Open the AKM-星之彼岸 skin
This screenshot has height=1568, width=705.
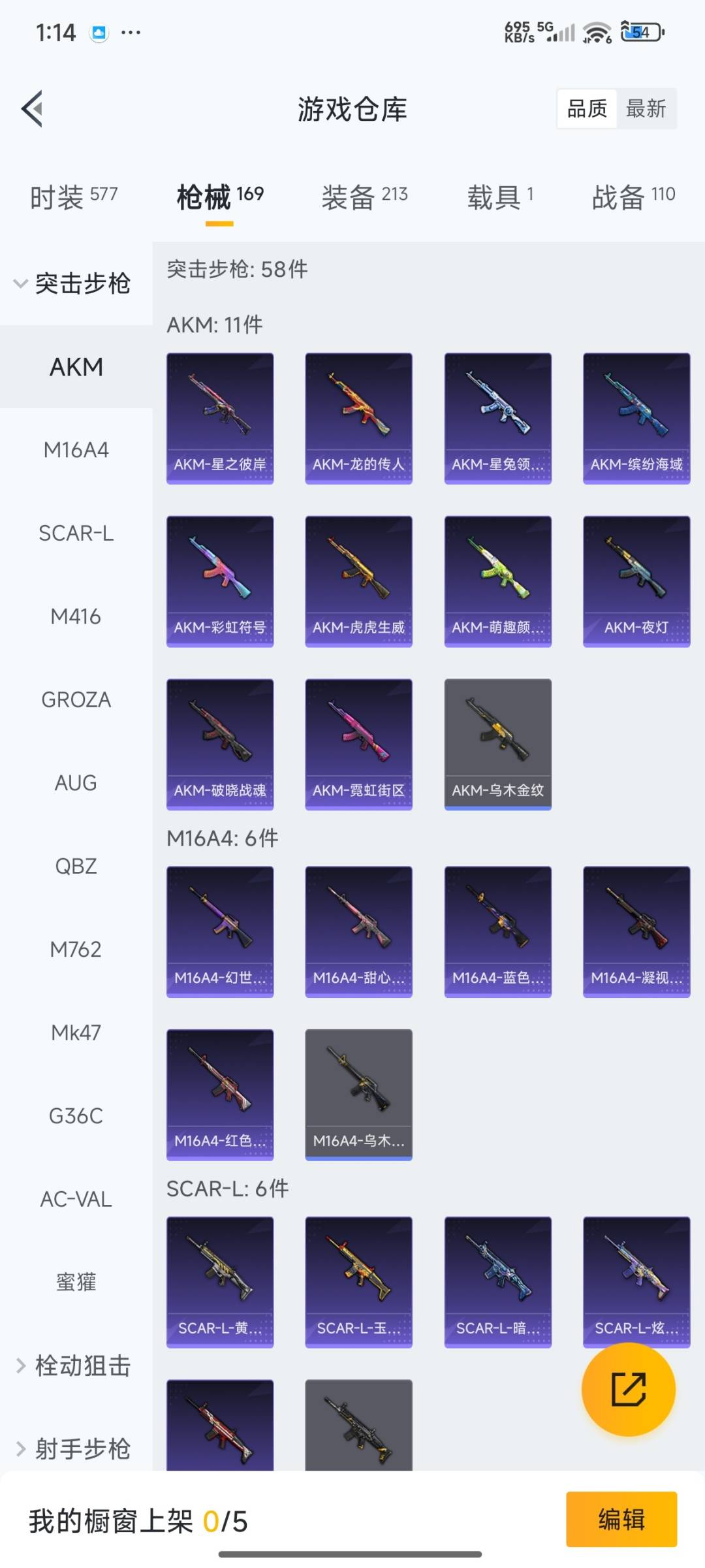point(220,418)
